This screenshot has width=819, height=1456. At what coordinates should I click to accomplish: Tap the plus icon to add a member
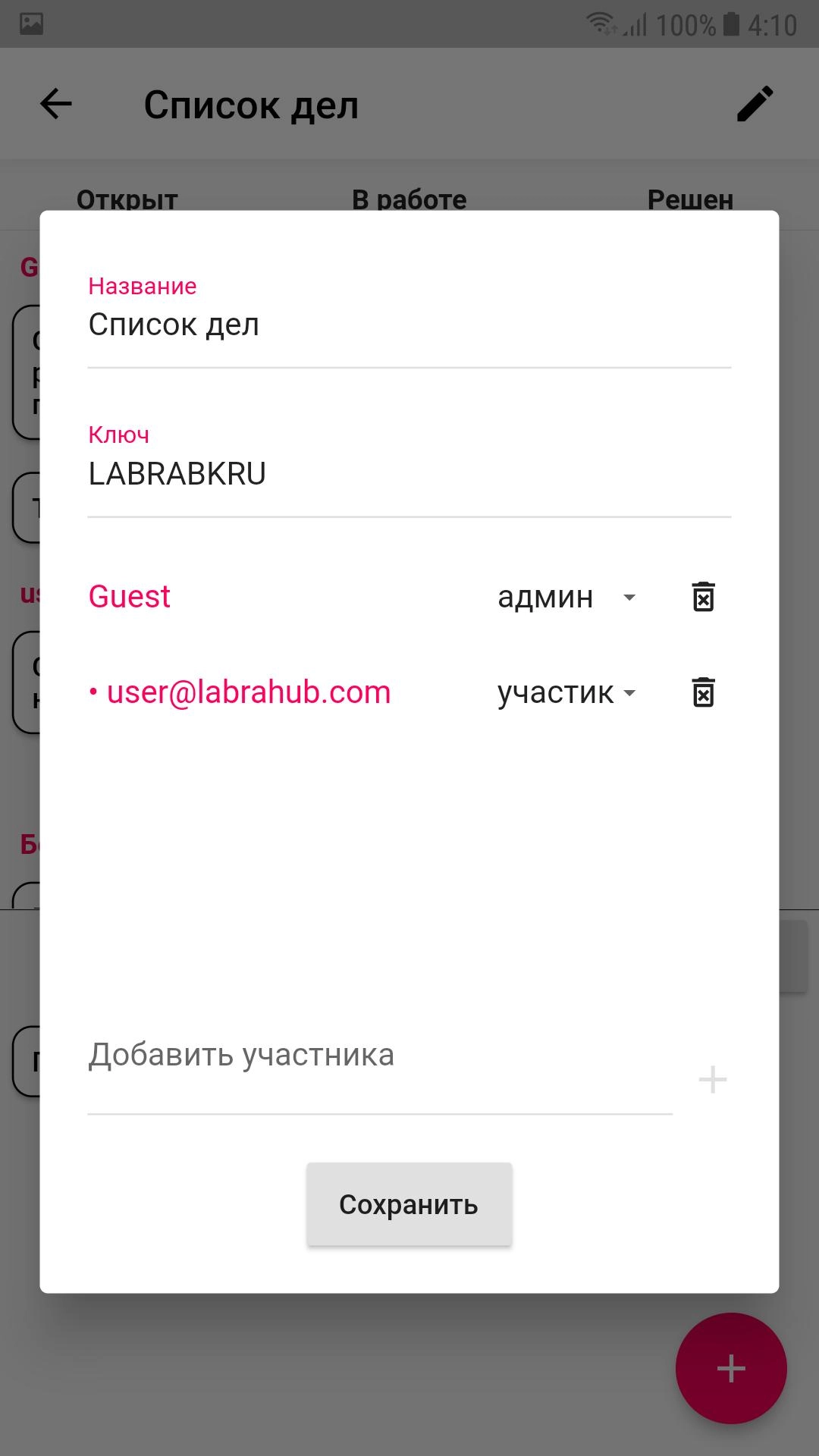(x=712, y=1080)
